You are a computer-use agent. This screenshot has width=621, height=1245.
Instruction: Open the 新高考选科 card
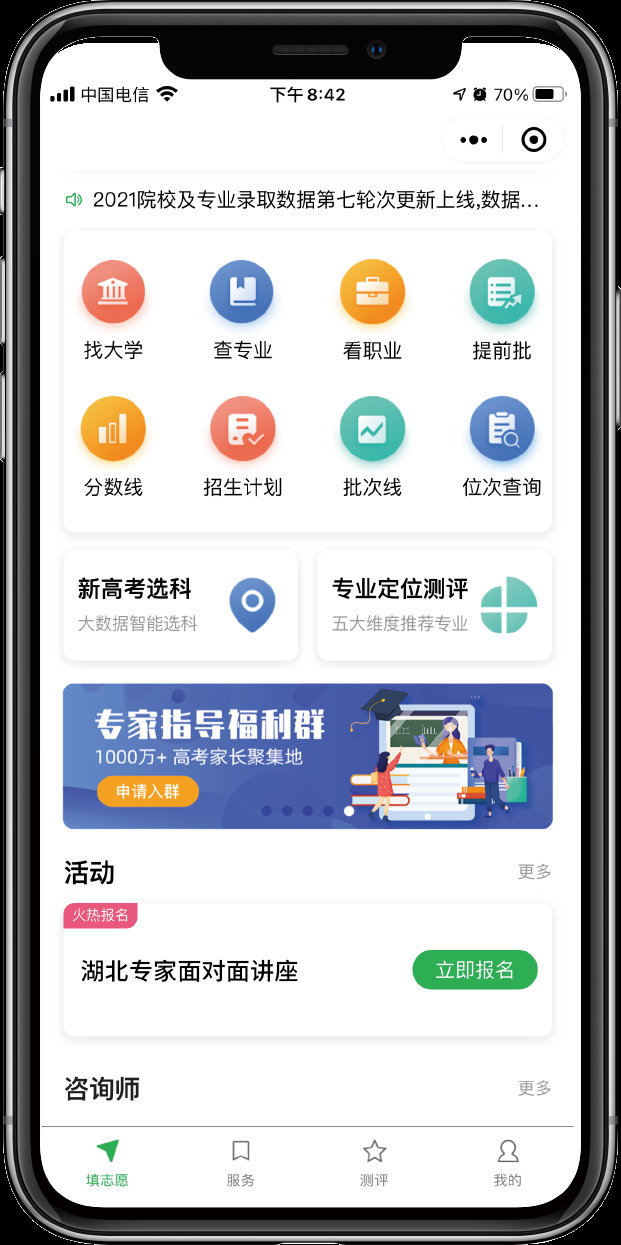(180, 605)
